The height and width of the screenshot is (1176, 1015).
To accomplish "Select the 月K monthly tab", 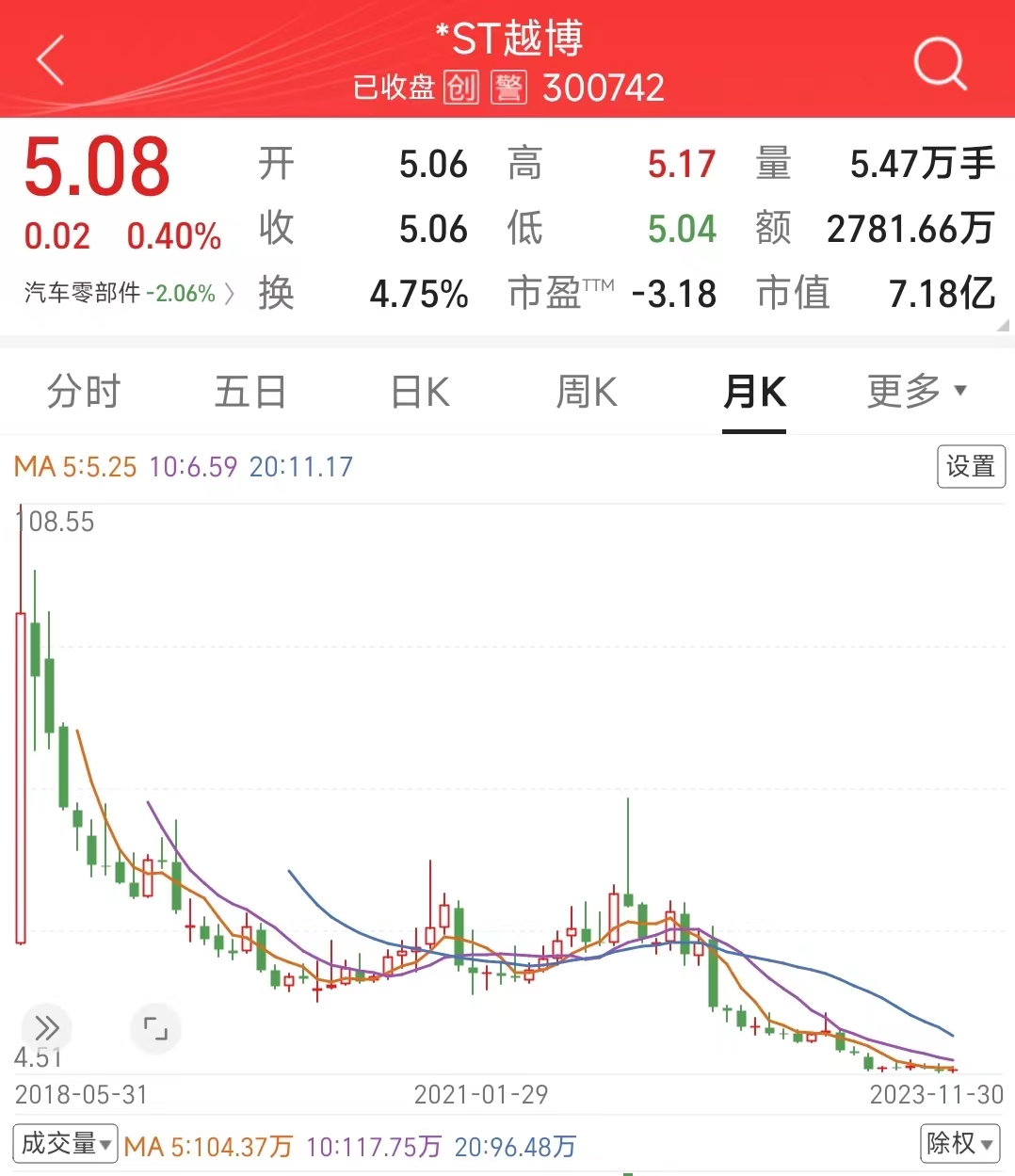I will pyautogui.click(x=753, y=392).
